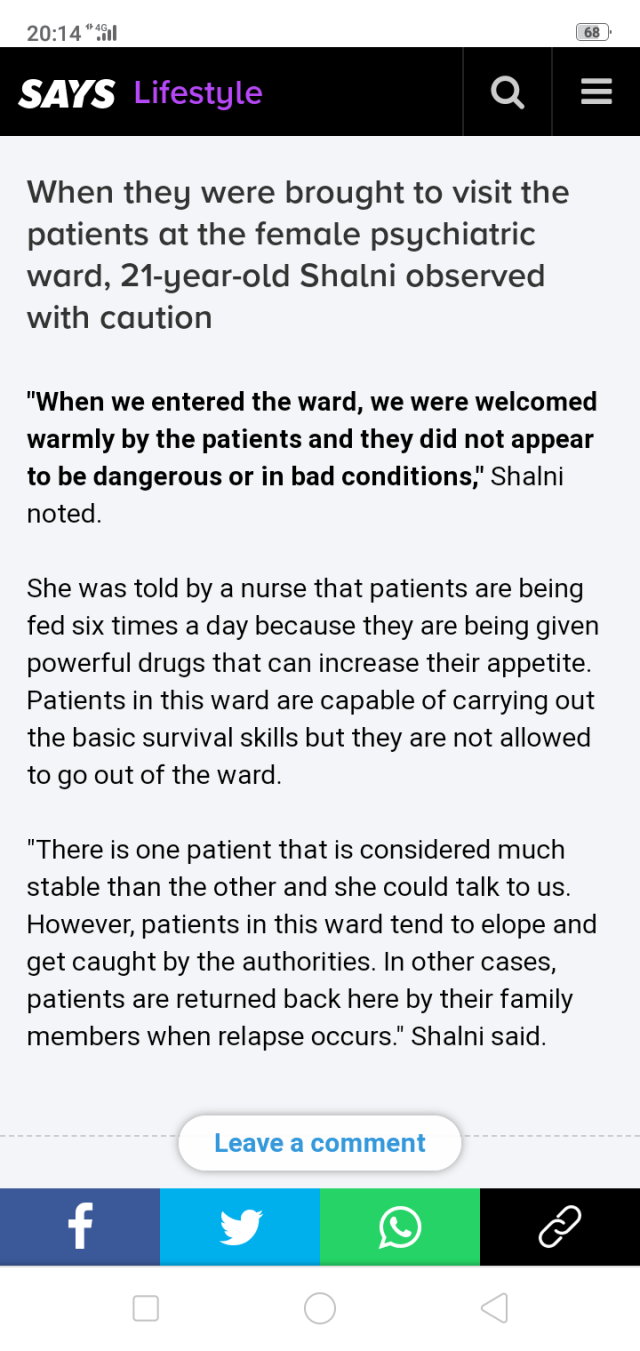The width and height of the screenshot is (640, 1351).
Task: Return to the phone home screen
Action: [x=320, y=1308]
